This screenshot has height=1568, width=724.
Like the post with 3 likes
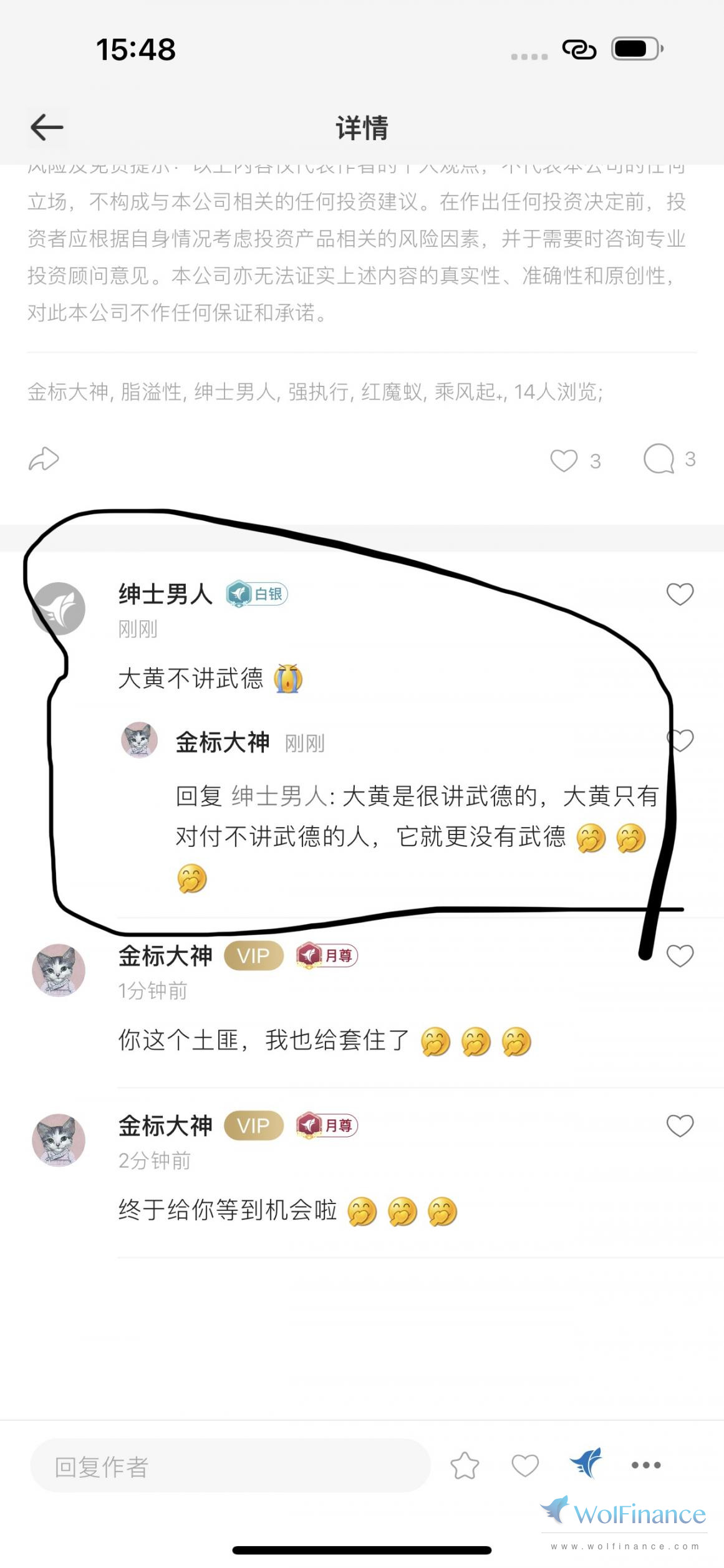point(564,461)
